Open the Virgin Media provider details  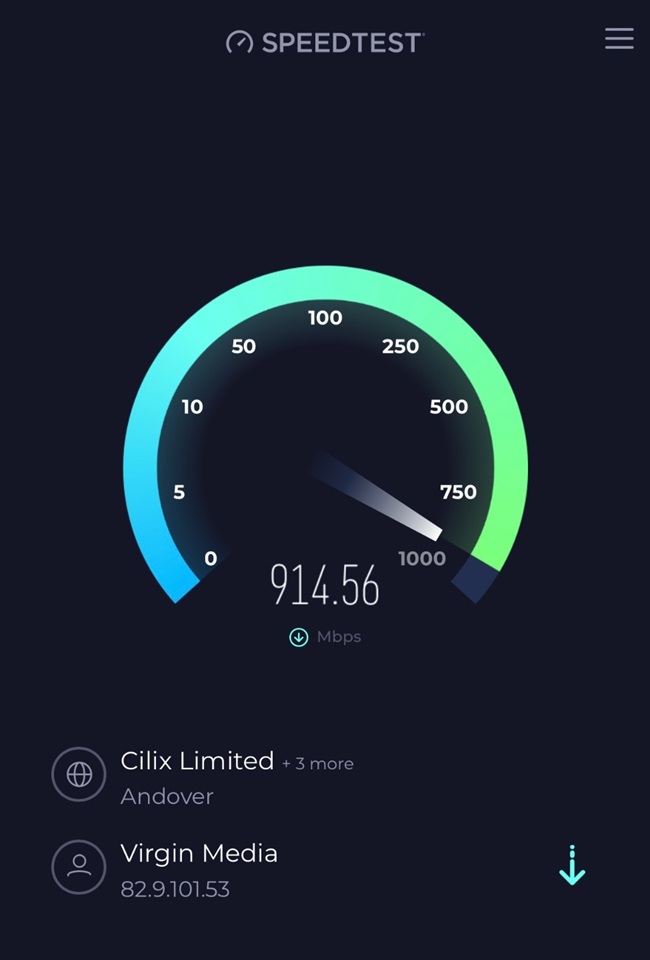point(199,854)
